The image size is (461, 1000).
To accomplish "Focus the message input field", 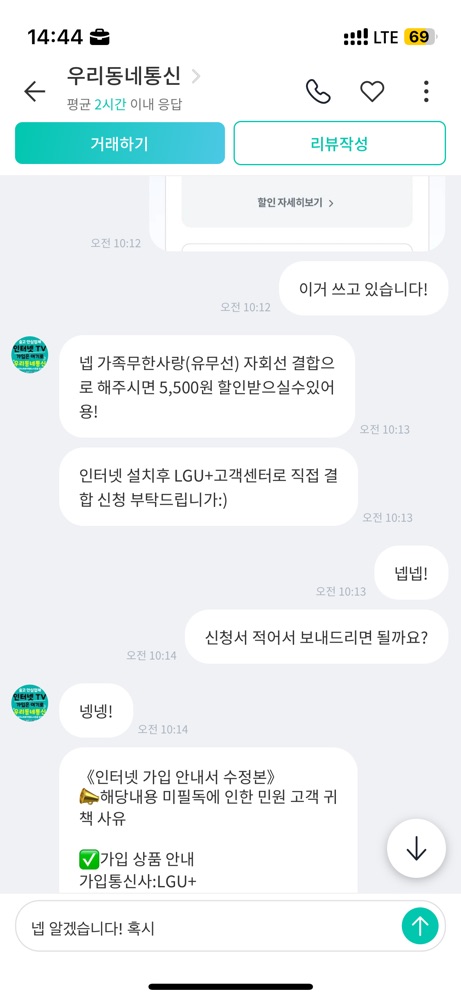I will click(x=207, y=926).
